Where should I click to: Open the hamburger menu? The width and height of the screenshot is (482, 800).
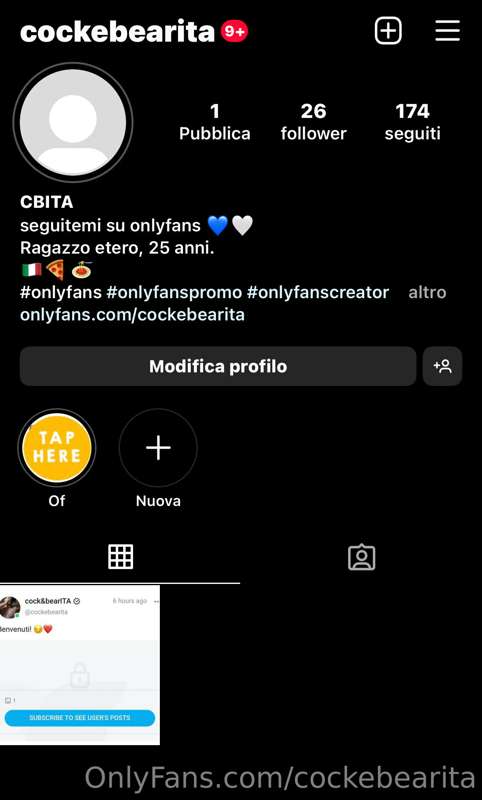point(447,31)
